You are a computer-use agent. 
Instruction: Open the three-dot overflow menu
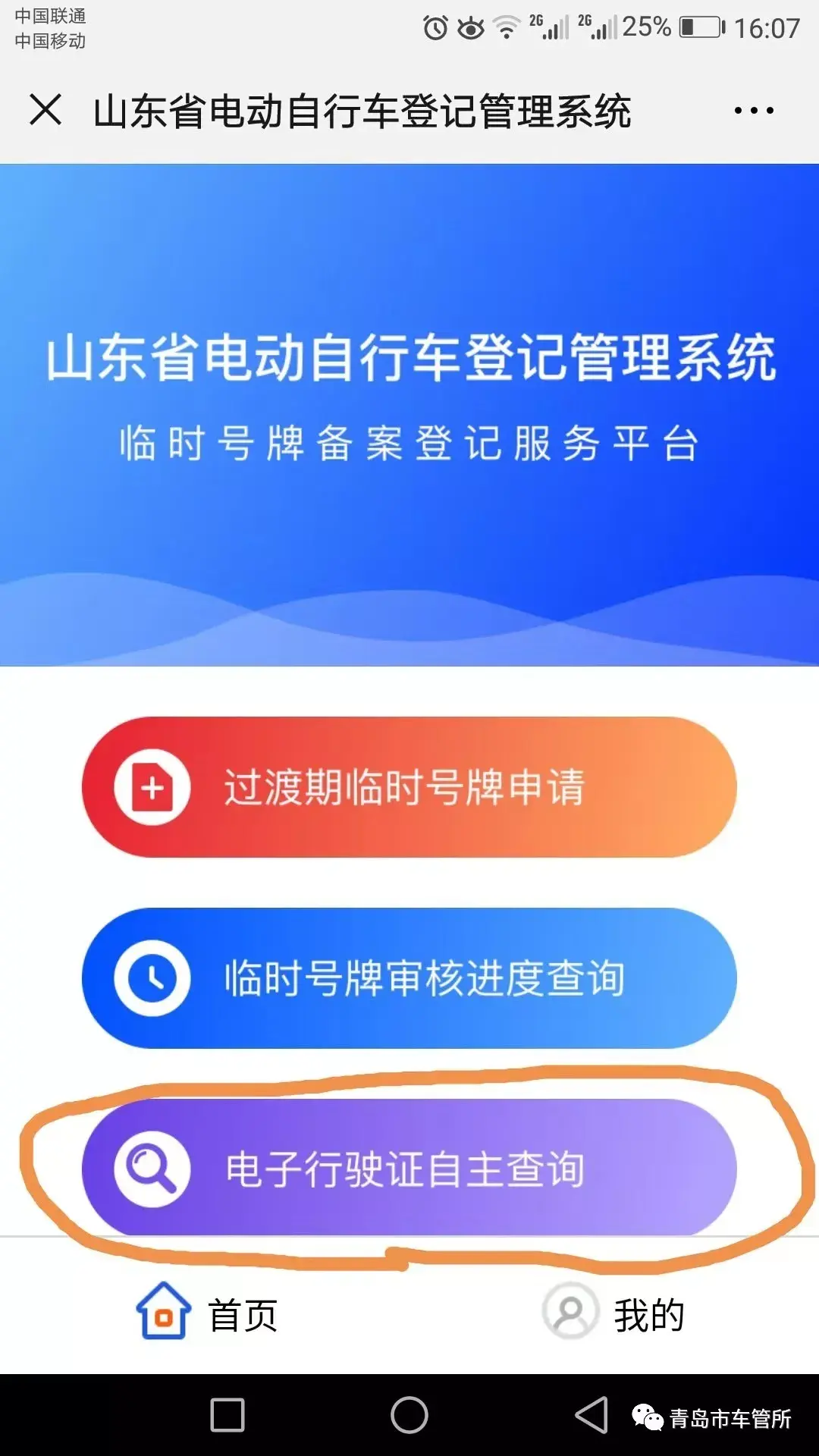click(753, 111)
